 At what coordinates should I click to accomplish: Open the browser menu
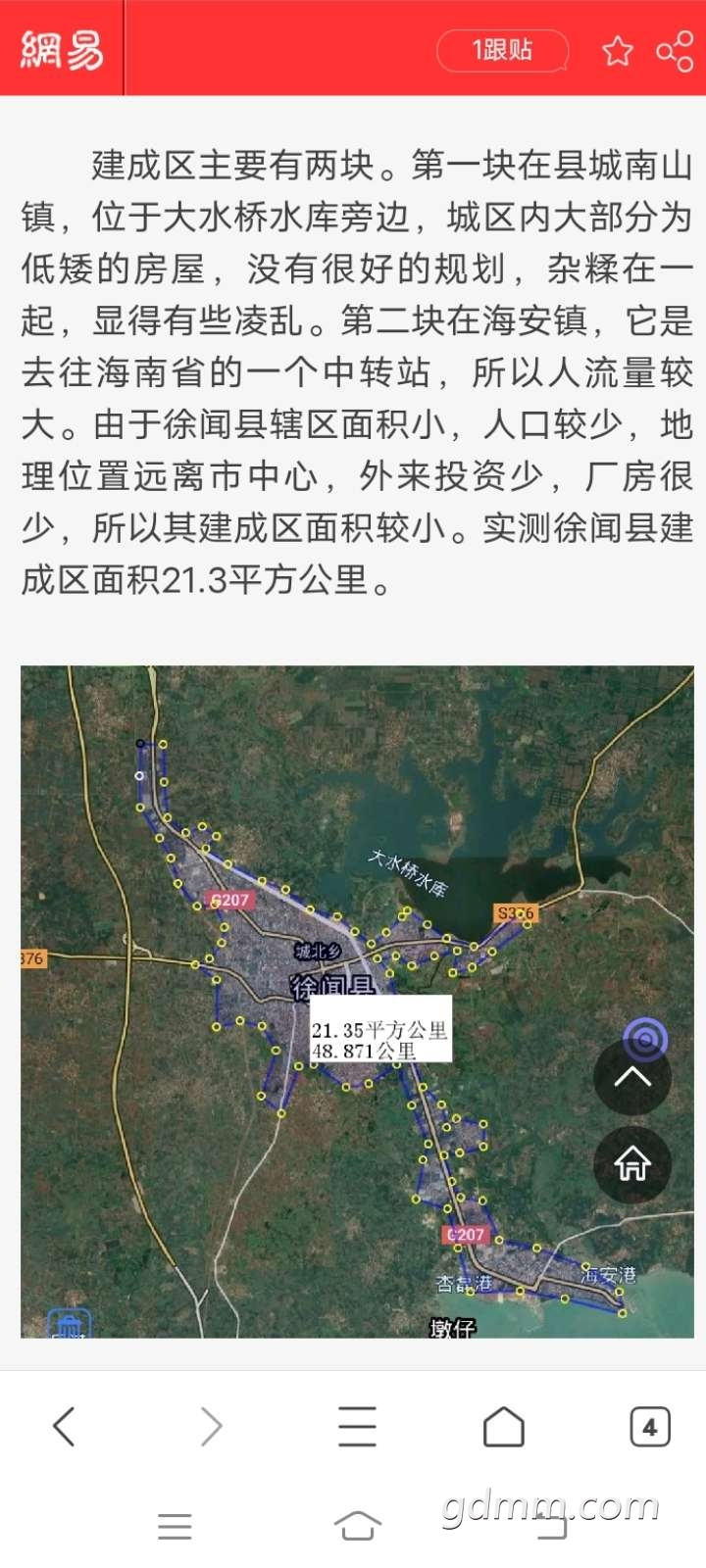coord(357,1426)
